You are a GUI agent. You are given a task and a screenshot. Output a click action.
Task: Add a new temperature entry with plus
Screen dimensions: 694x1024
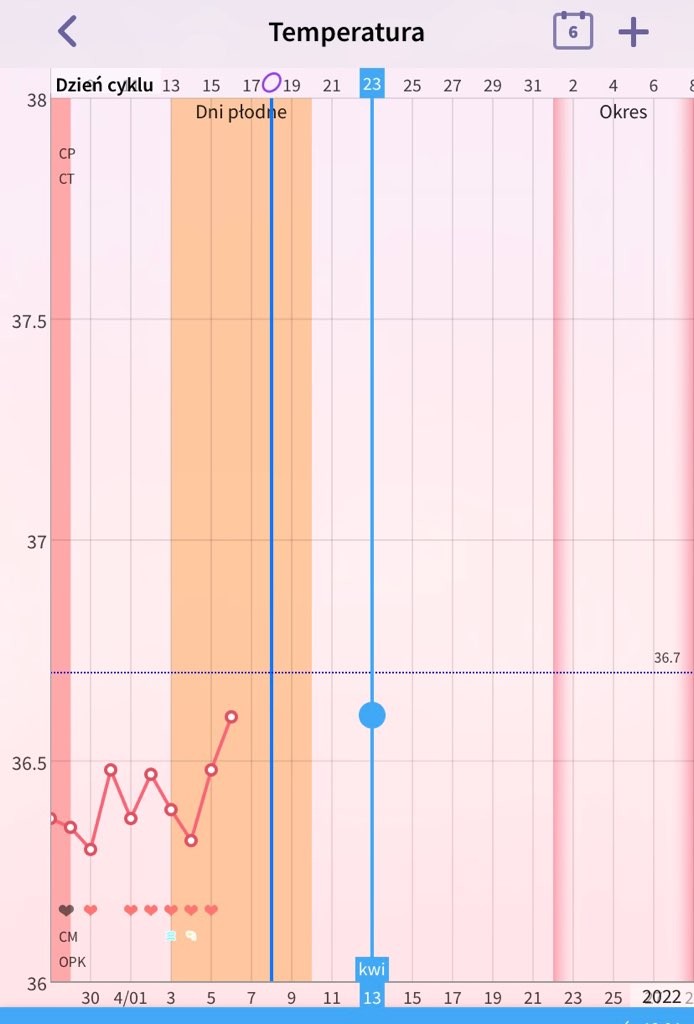(633, 32)
